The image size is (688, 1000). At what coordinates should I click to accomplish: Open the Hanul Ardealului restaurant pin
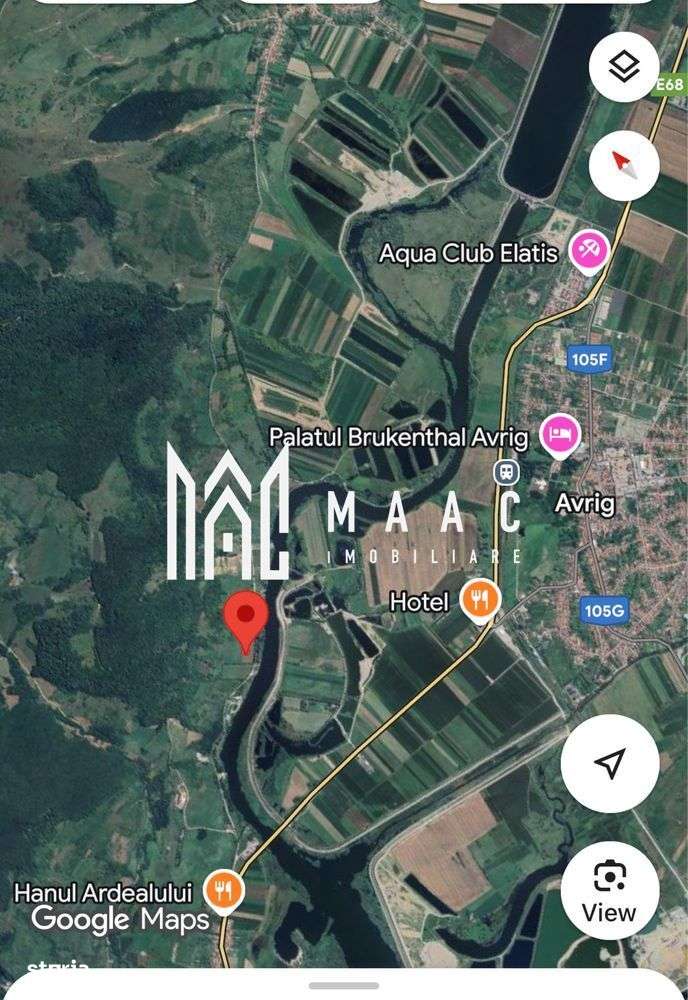(223, 889)
